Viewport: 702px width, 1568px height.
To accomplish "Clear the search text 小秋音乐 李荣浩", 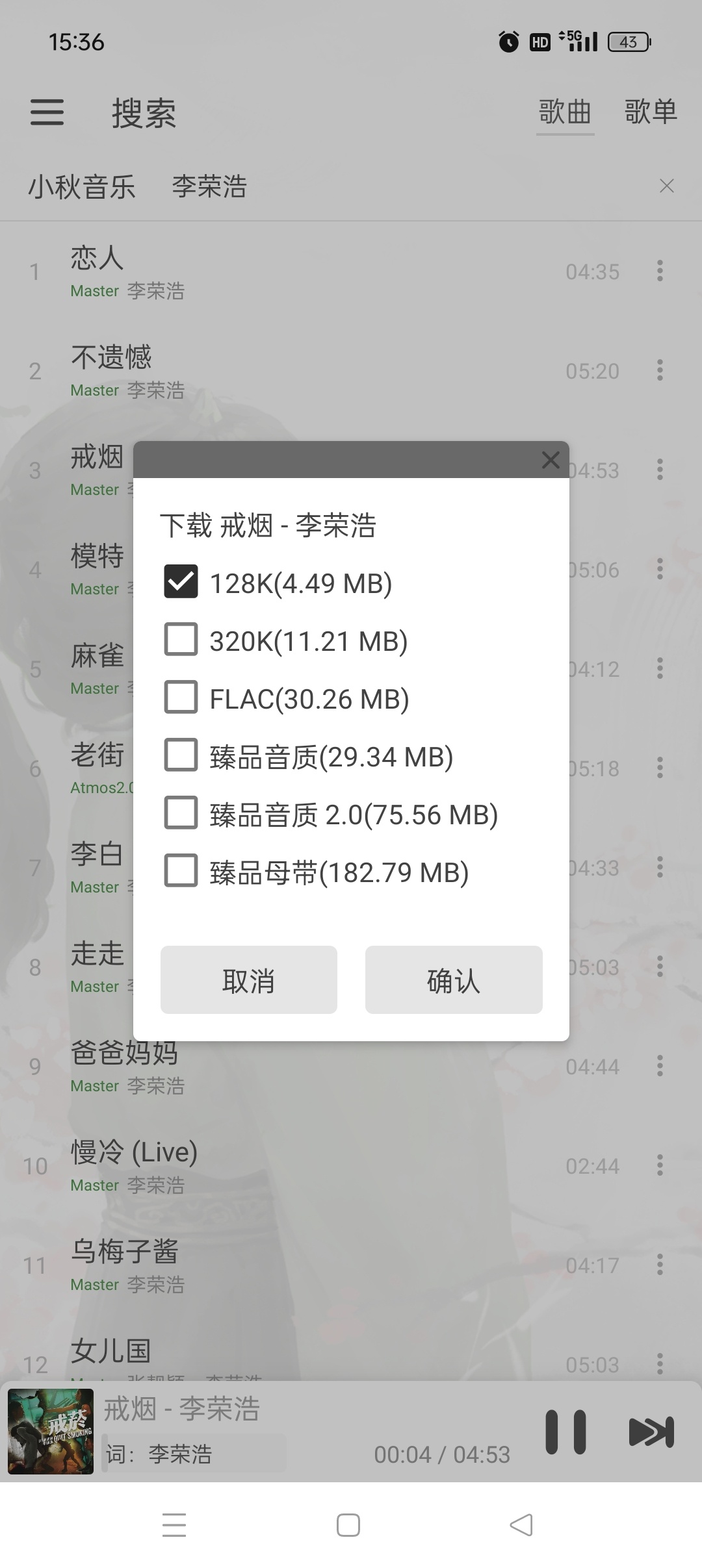I will tap(666, 186).
